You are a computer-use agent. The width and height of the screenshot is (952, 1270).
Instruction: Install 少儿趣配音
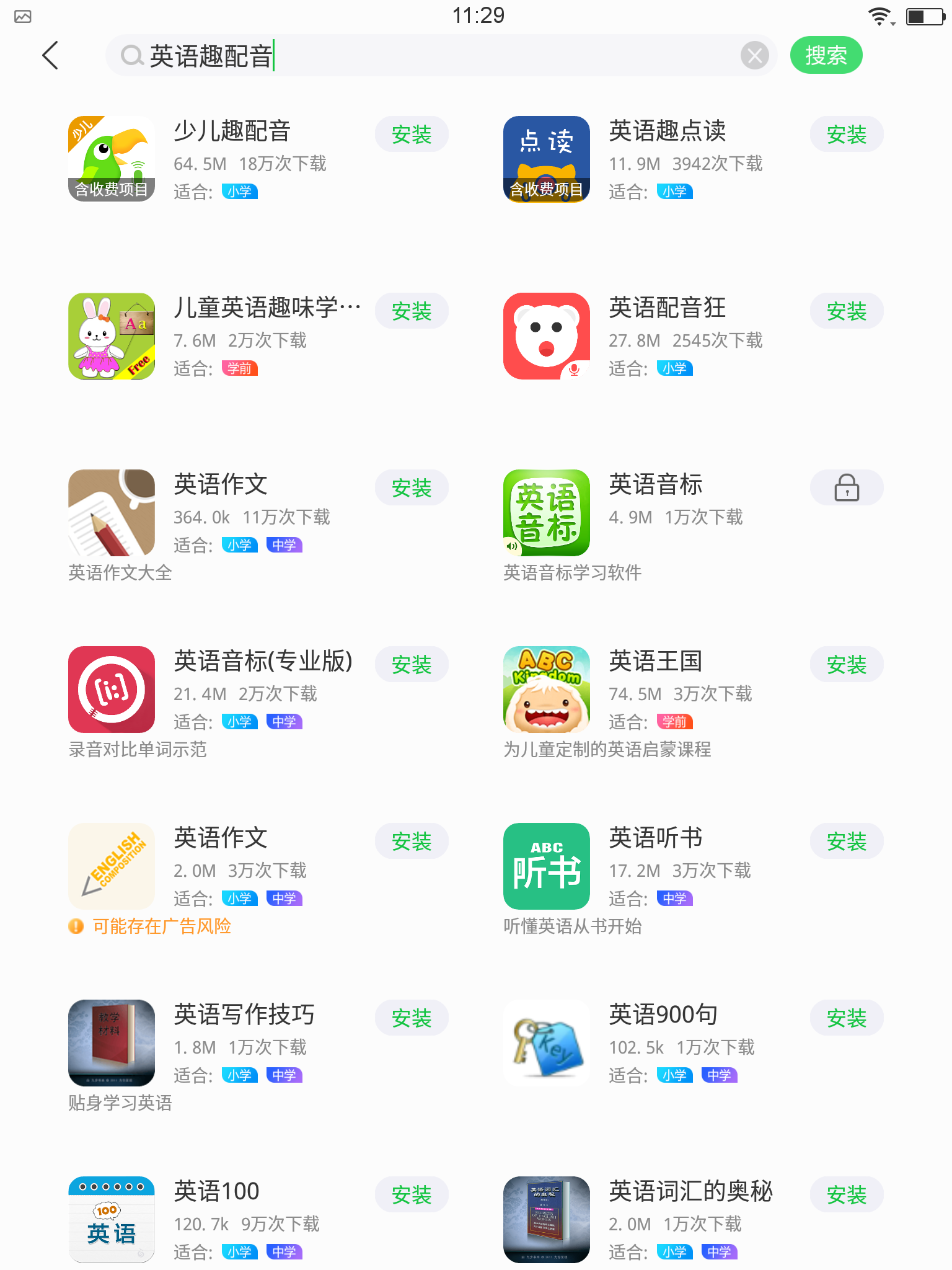point(412,135)
